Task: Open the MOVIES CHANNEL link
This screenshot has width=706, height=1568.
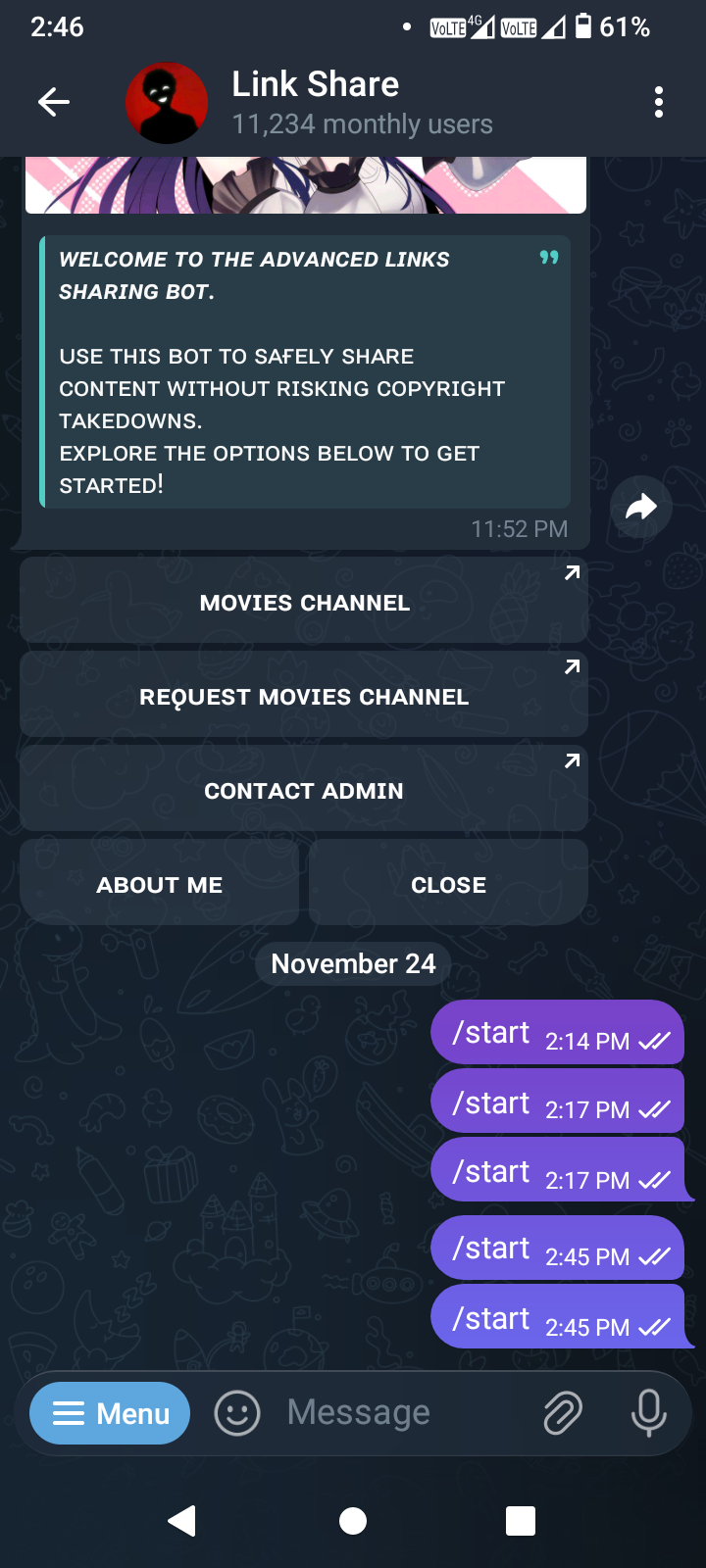Action: [304, 602]
